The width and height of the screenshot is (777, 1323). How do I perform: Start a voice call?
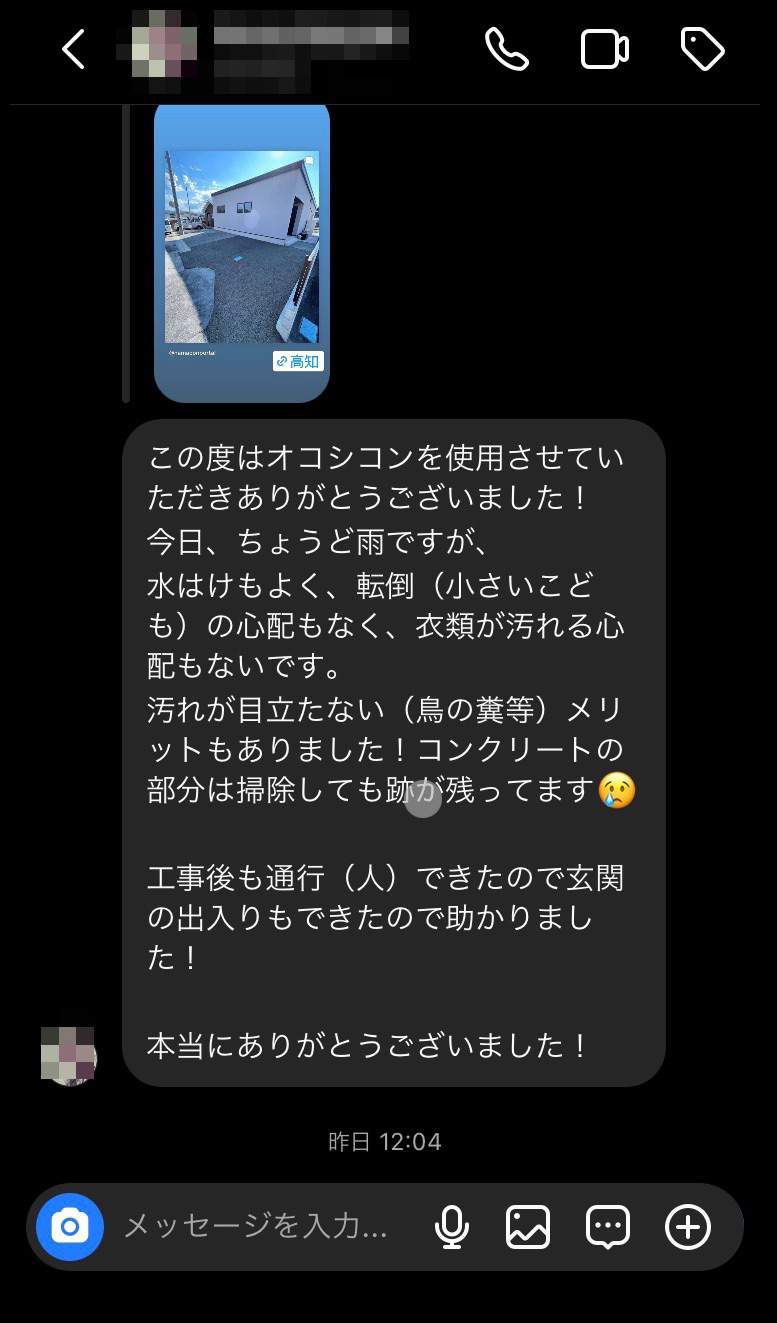[x=507, y=49]
